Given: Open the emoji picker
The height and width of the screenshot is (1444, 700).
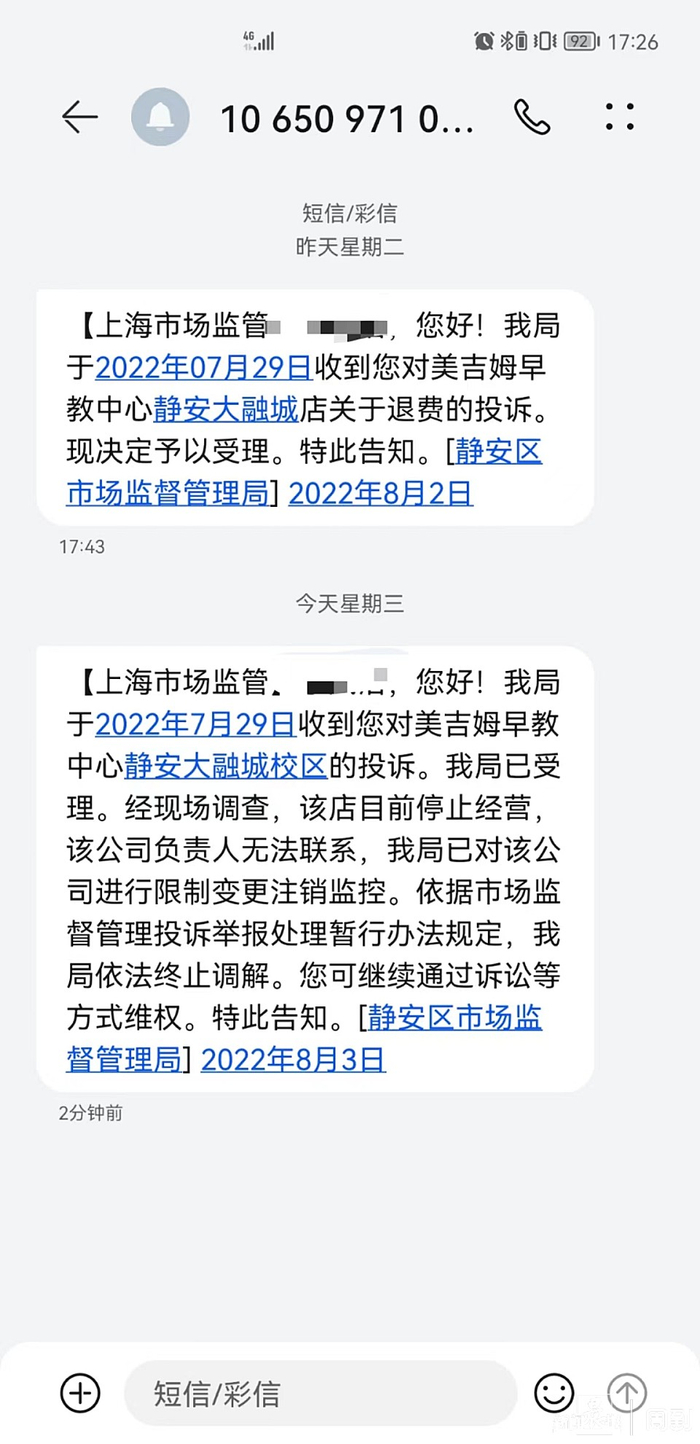Looking at the screenshot, I should point(554,1392).
